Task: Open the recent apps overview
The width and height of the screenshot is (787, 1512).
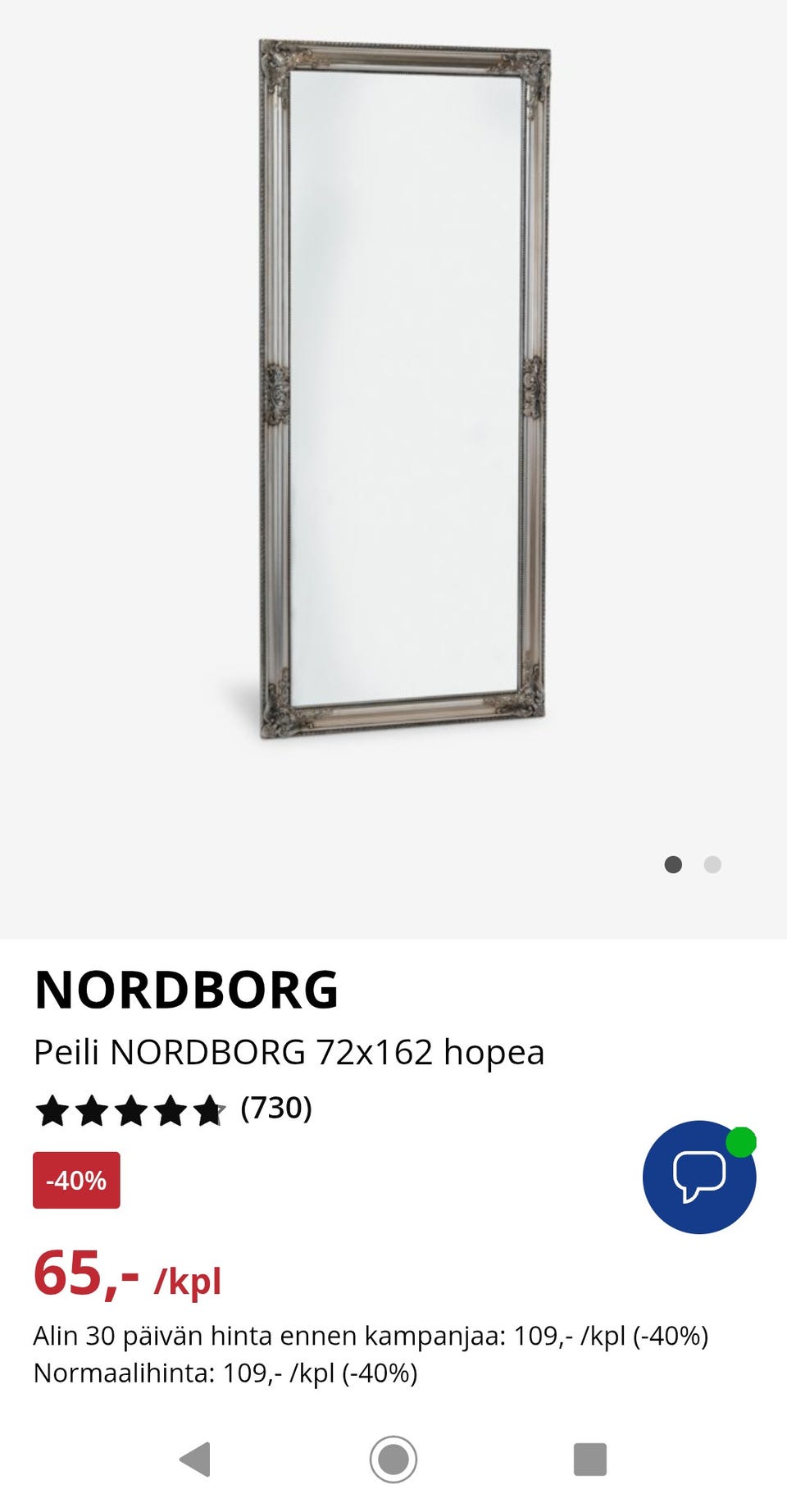Action: 589,1459
